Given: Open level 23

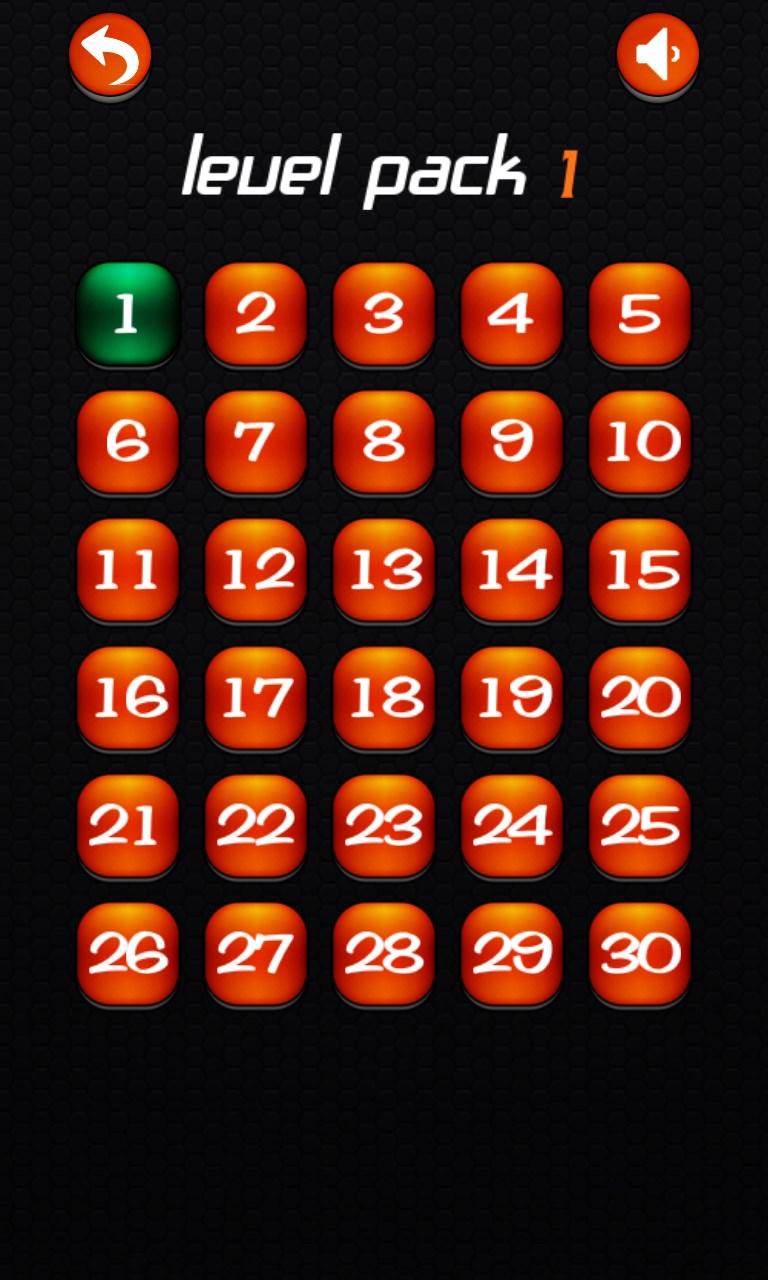Looking at the screenshot, I should (383, 827).
